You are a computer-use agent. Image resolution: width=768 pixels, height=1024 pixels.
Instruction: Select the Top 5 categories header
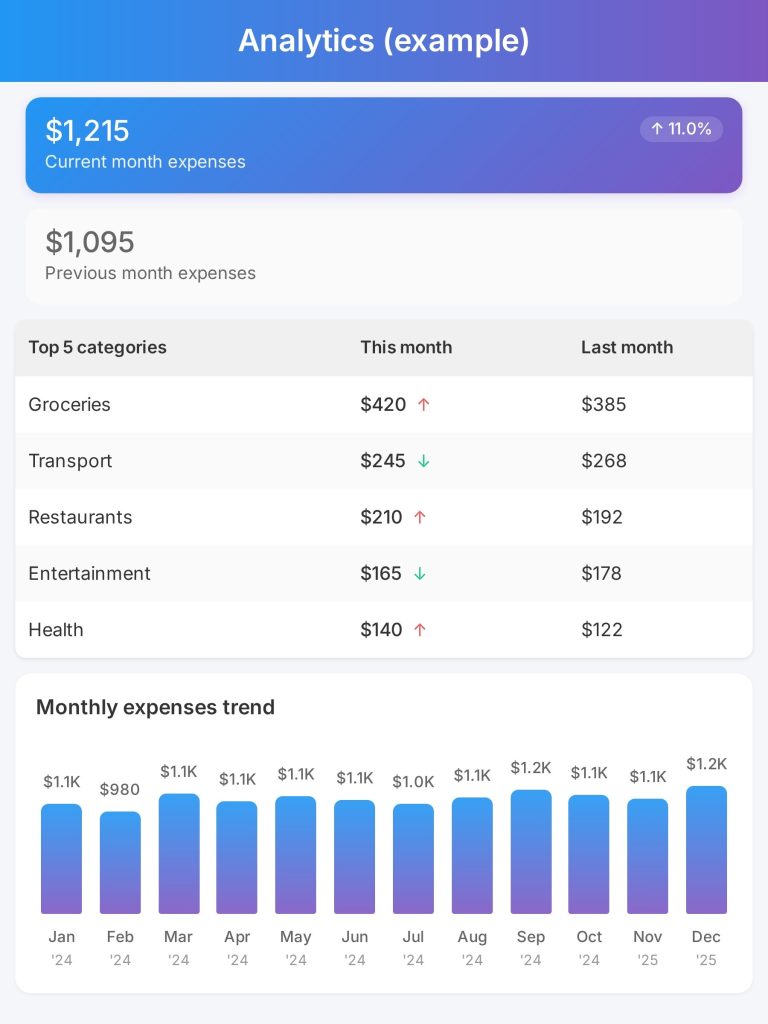pyautogui.click(x=97, y=347)
